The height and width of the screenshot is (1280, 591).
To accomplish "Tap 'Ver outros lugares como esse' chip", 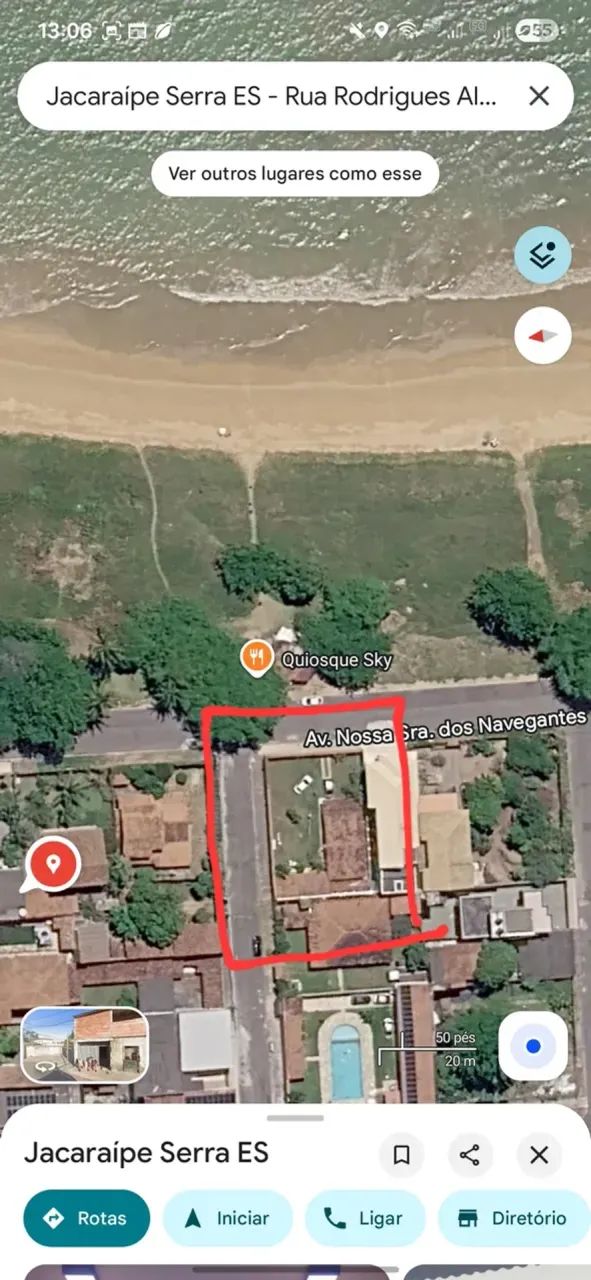I will (295, 173).
